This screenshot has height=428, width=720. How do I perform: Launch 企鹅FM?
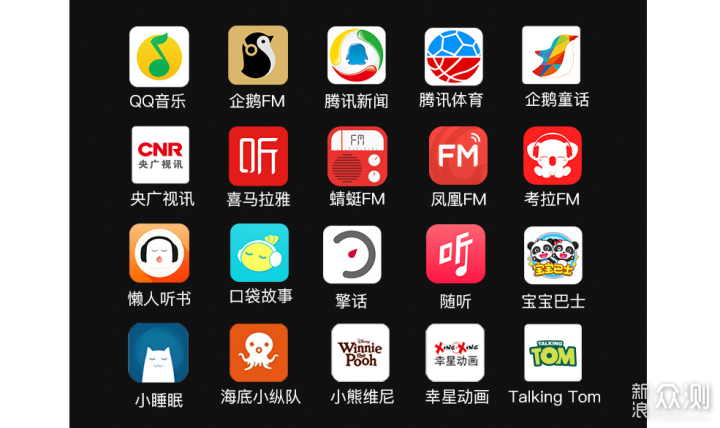(257, 56)
